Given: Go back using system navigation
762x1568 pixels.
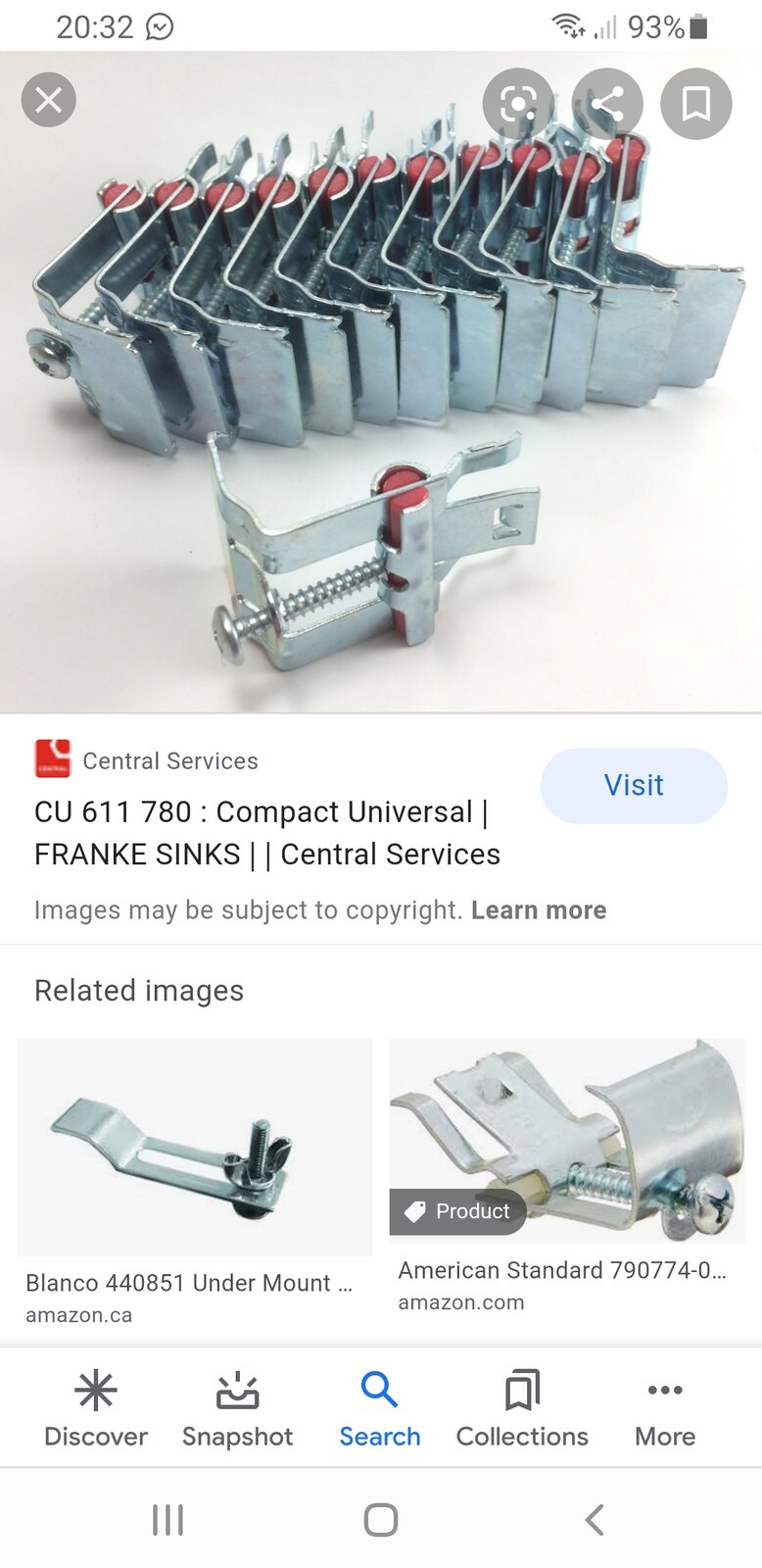Looking at the screenshot, I should click(x=594, y=1520).
